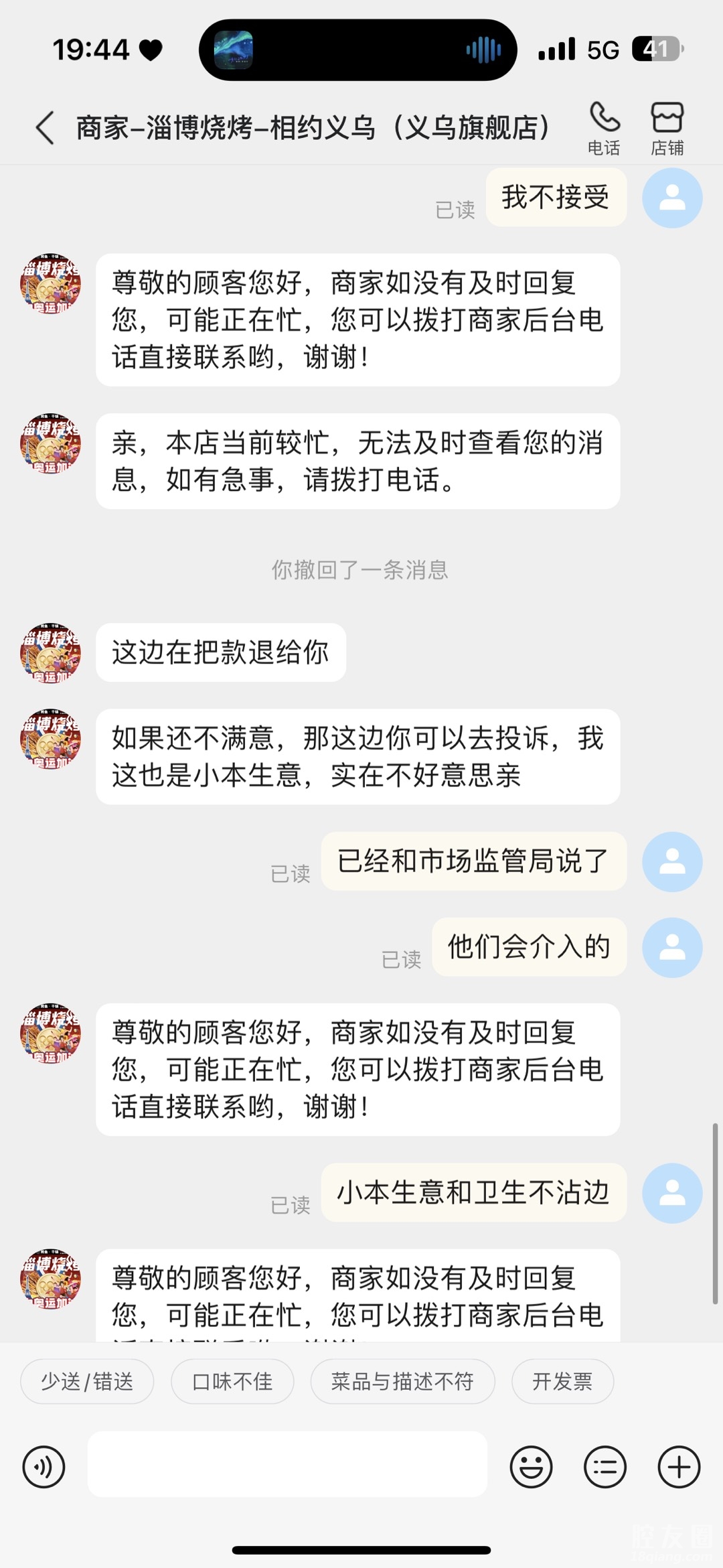Tap the 菜品与描述不符 chip
723x1568 pixels.
pos(402,1381)
